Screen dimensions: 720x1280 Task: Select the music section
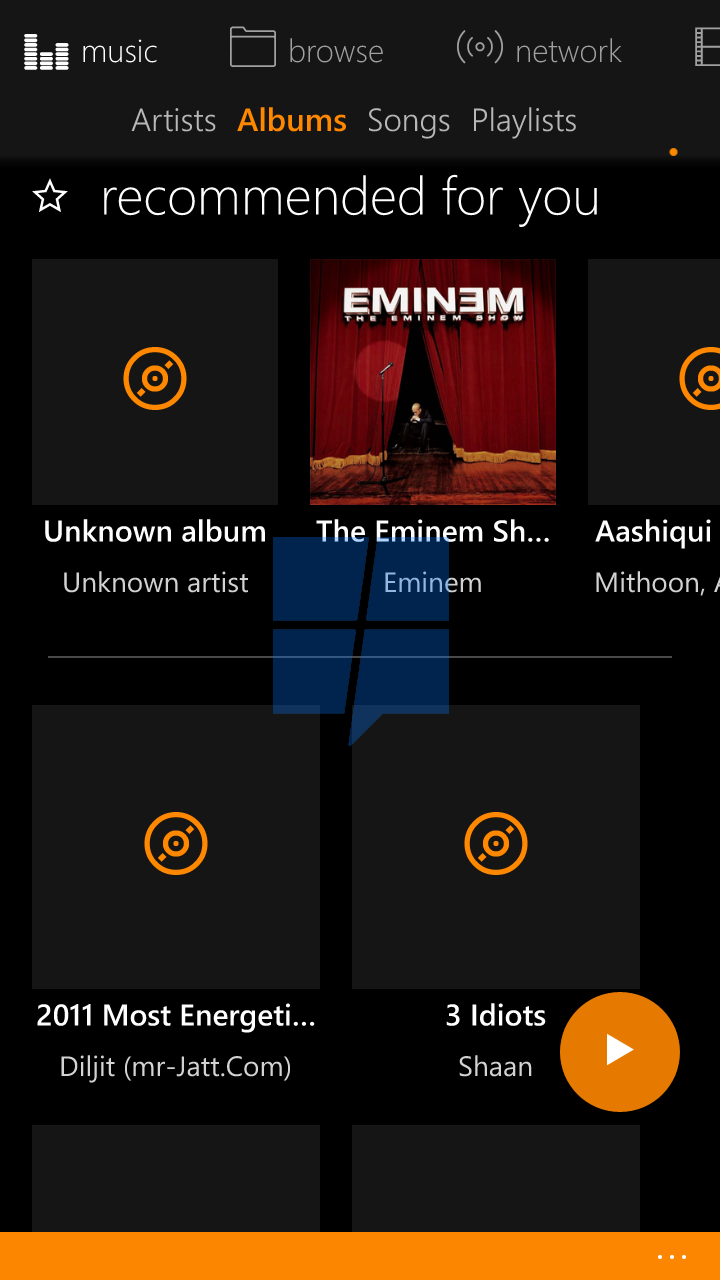point(91,50)
